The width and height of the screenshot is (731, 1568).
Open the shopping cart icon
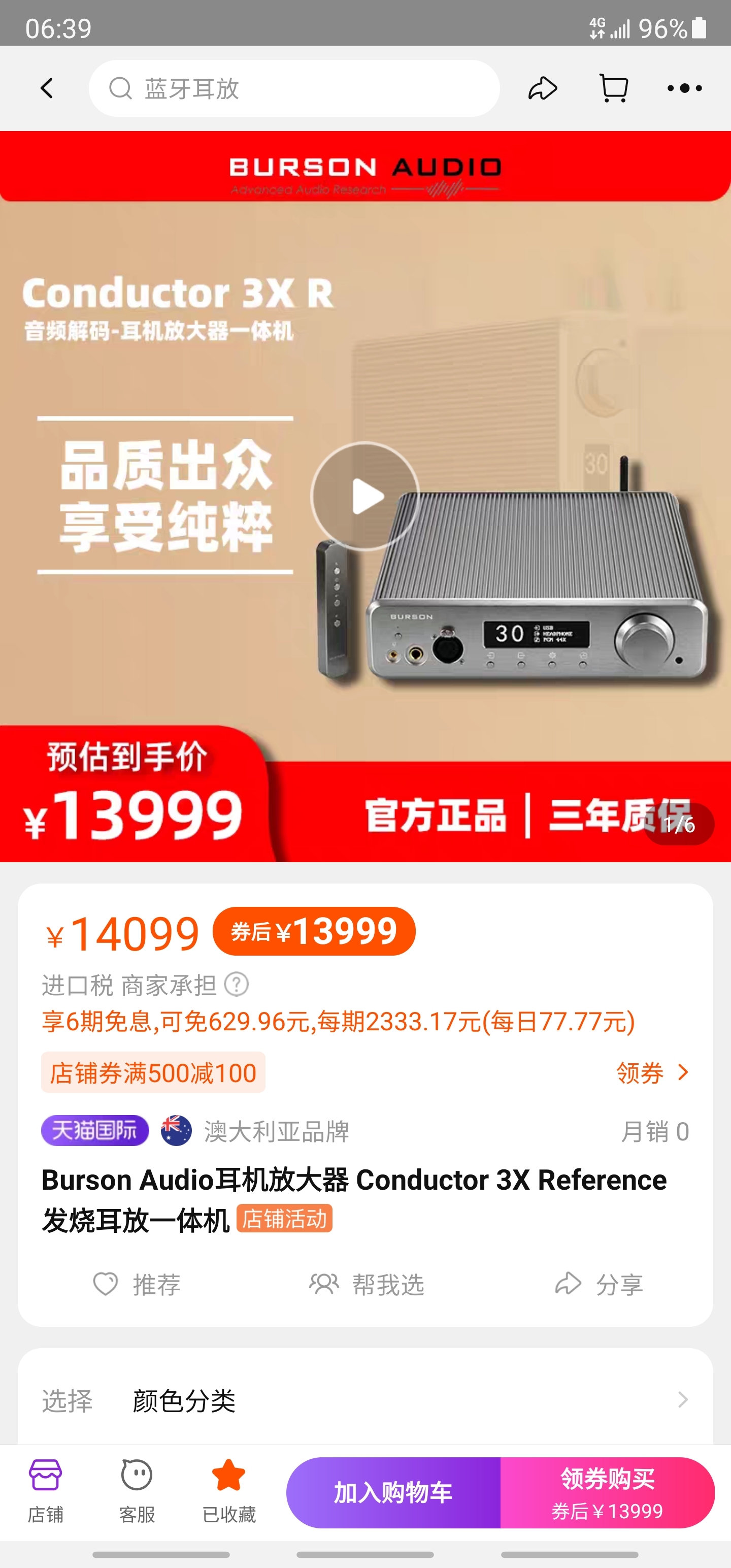pyautogui.click(x=614, y=88)
